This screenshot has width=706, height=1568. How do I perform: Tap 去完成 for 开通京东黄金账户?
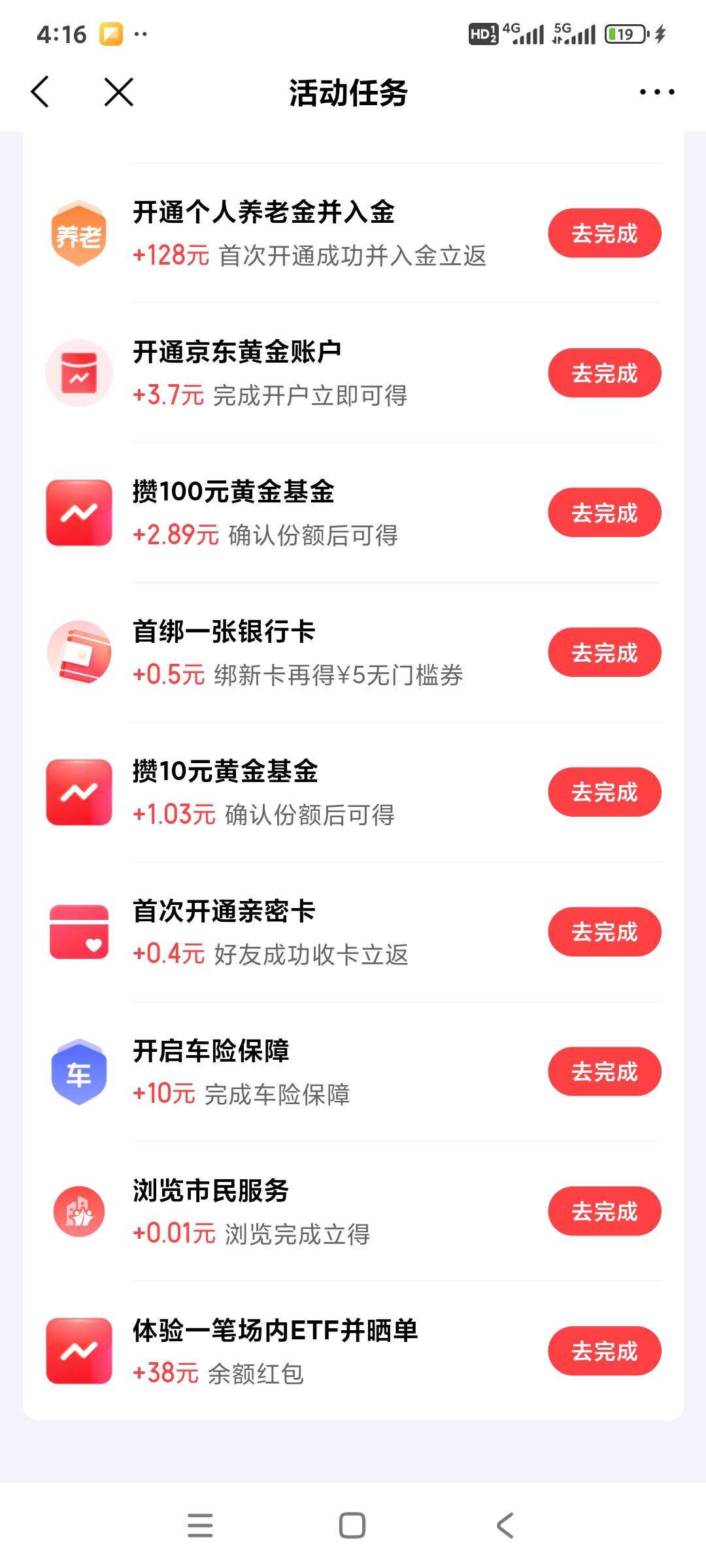604,373
